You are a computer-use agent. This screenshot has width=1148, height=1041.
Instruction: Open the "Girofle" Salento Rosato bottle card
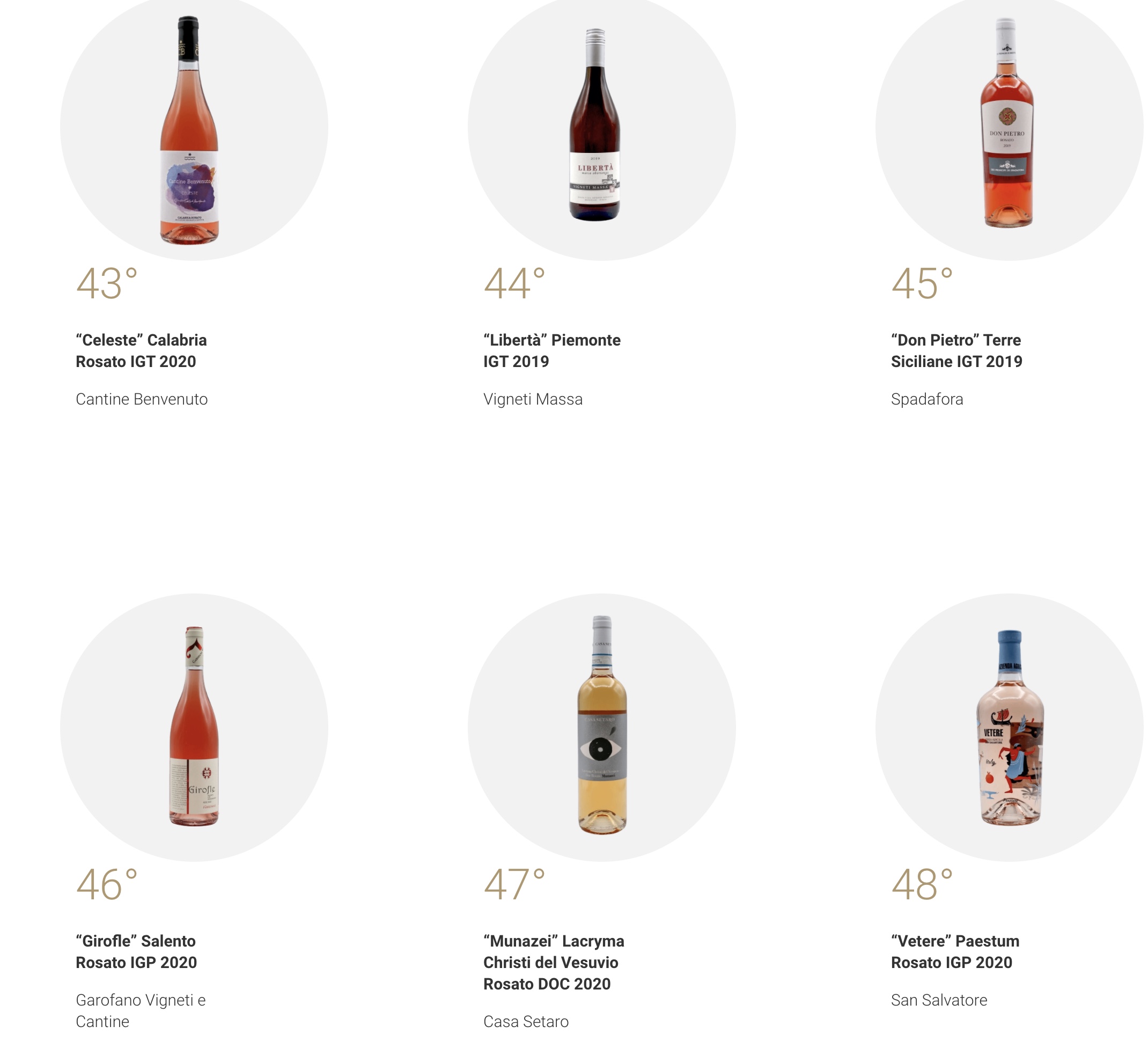coord(136,951)
